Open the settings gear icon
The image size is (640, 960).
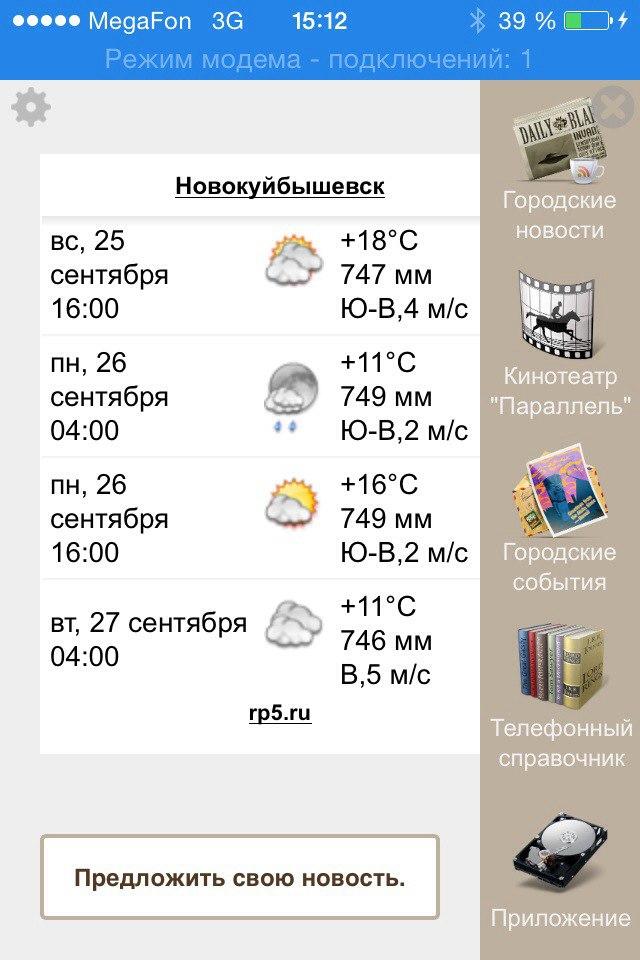[x=30, y=108]
